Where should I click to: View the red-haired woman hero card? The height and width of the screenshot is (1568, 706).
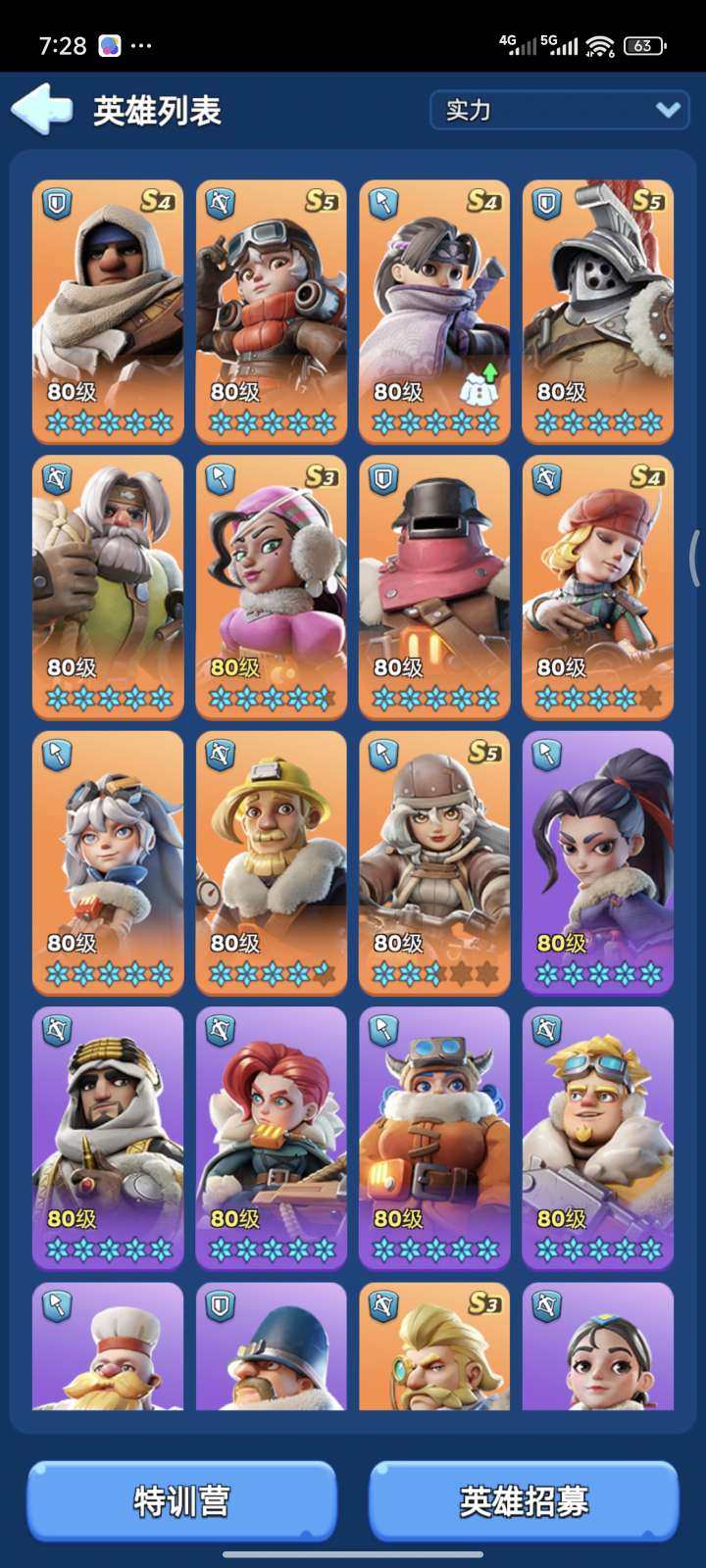pos(271,1137)
